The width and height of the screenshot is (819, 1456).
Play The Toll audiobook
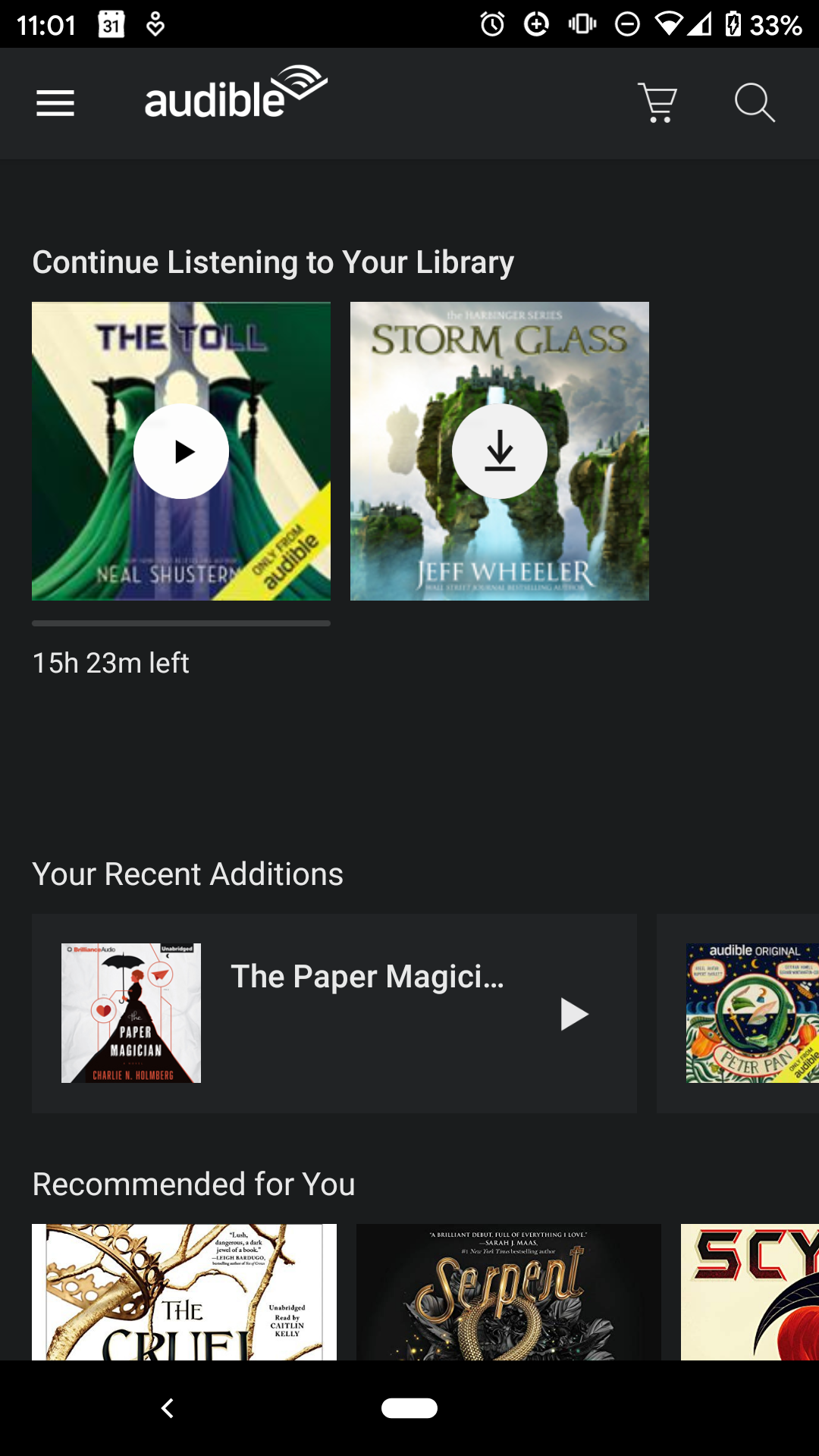(x=181, y=451)
